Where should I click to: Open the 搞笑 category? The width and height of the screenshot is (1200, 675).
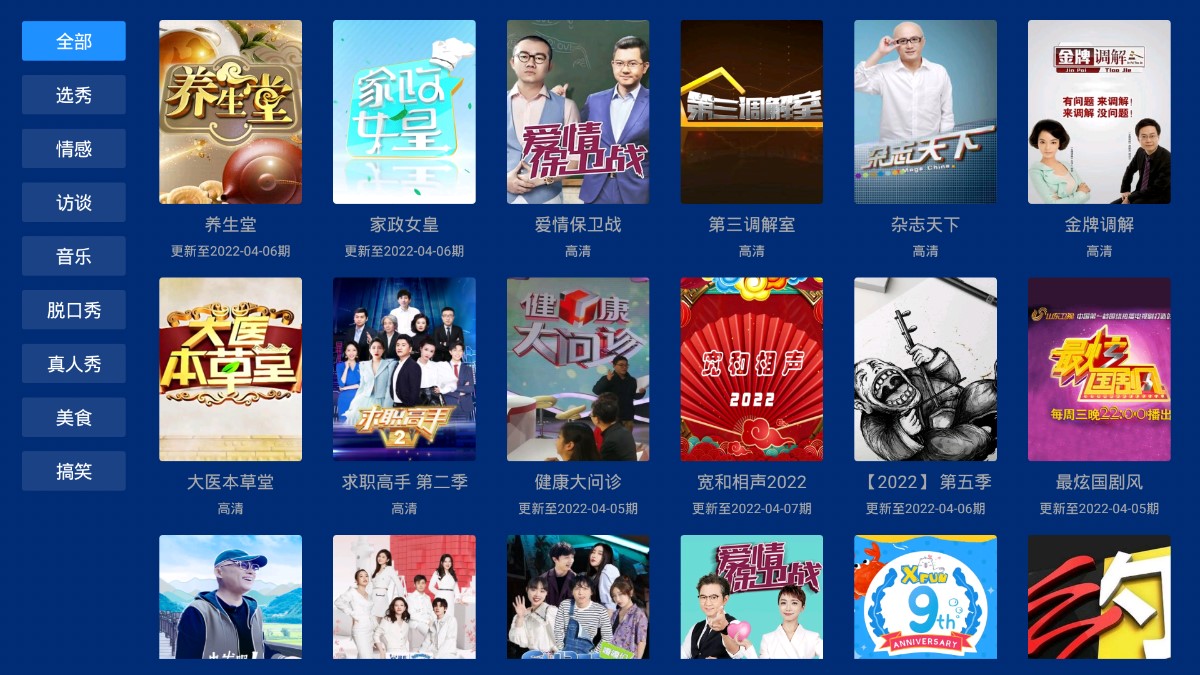tap(74, 471)
